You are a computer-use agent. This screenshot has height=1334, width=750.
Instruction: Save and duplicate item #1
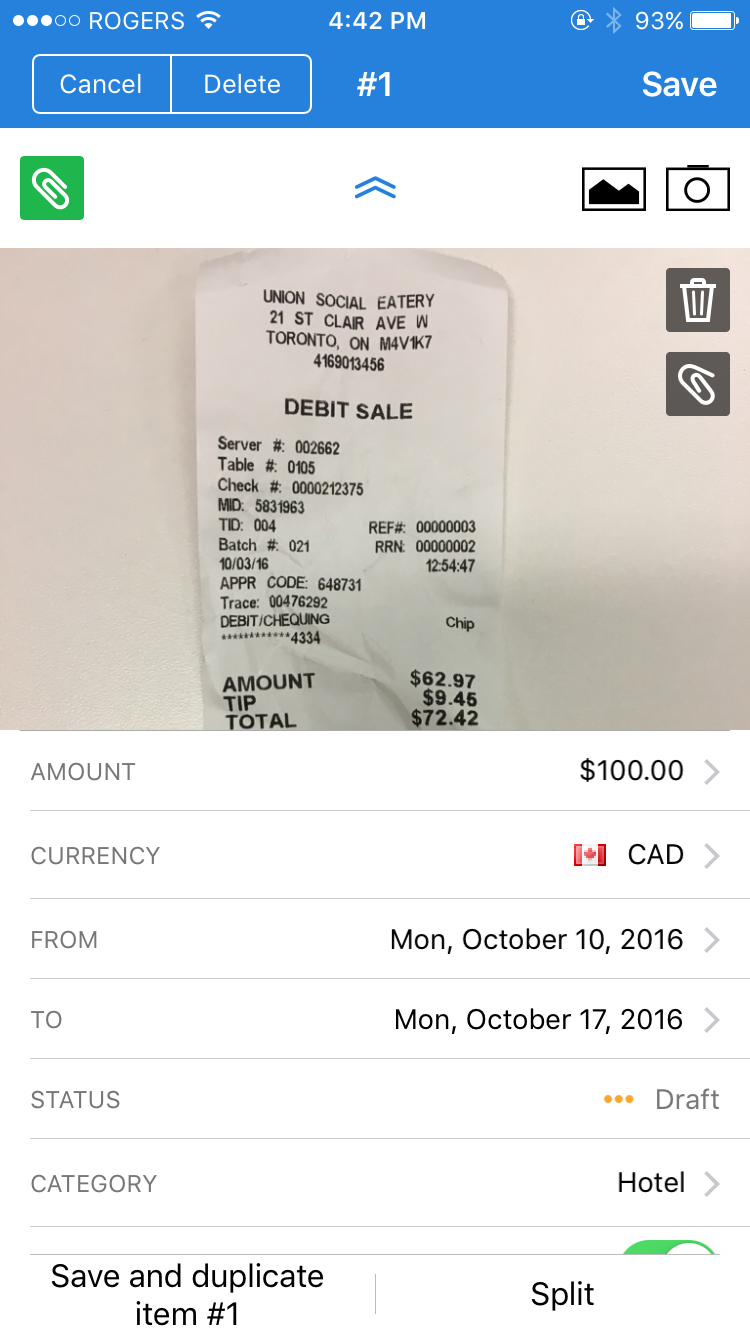coord(187,1294)
